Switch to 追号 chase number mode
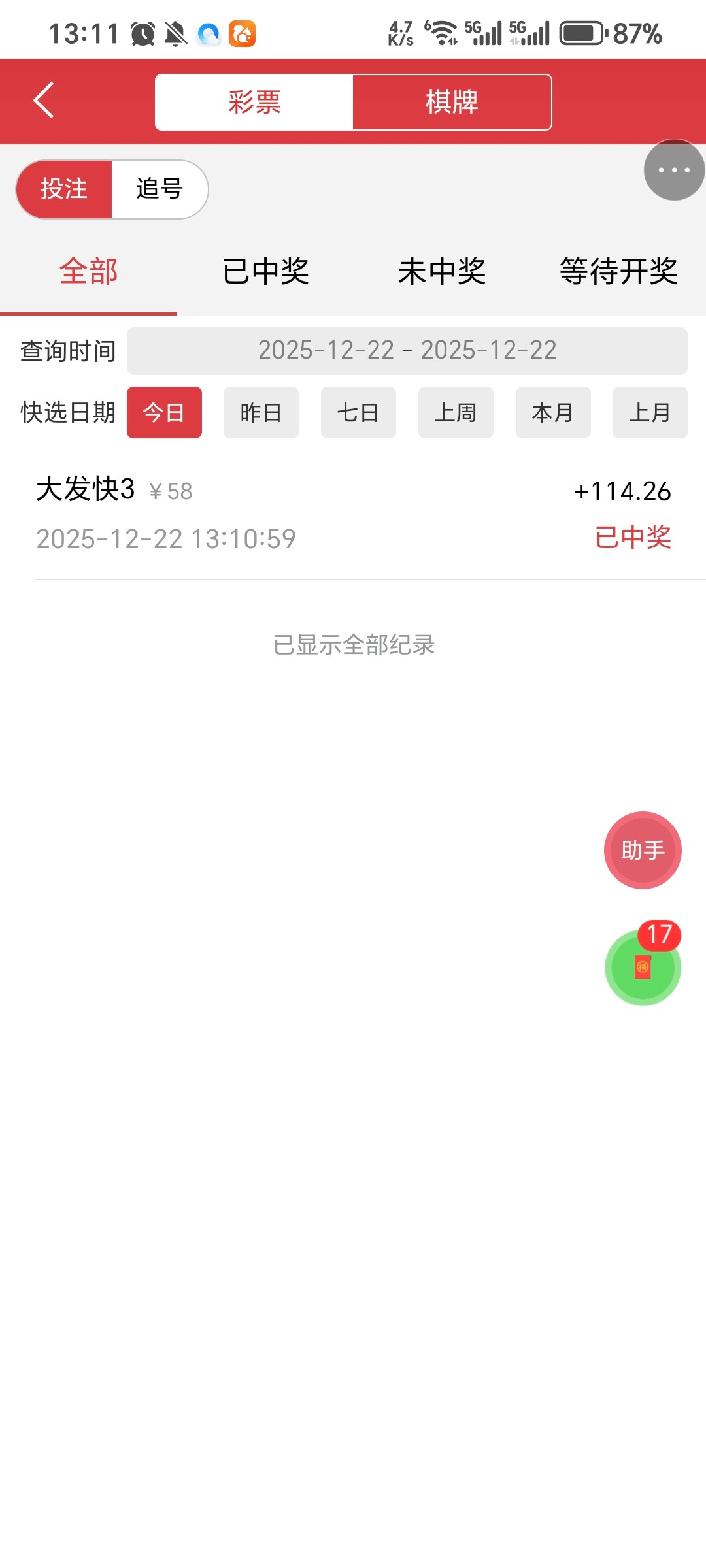This screenshot has width=706, height=1568. tap(159, 189)
